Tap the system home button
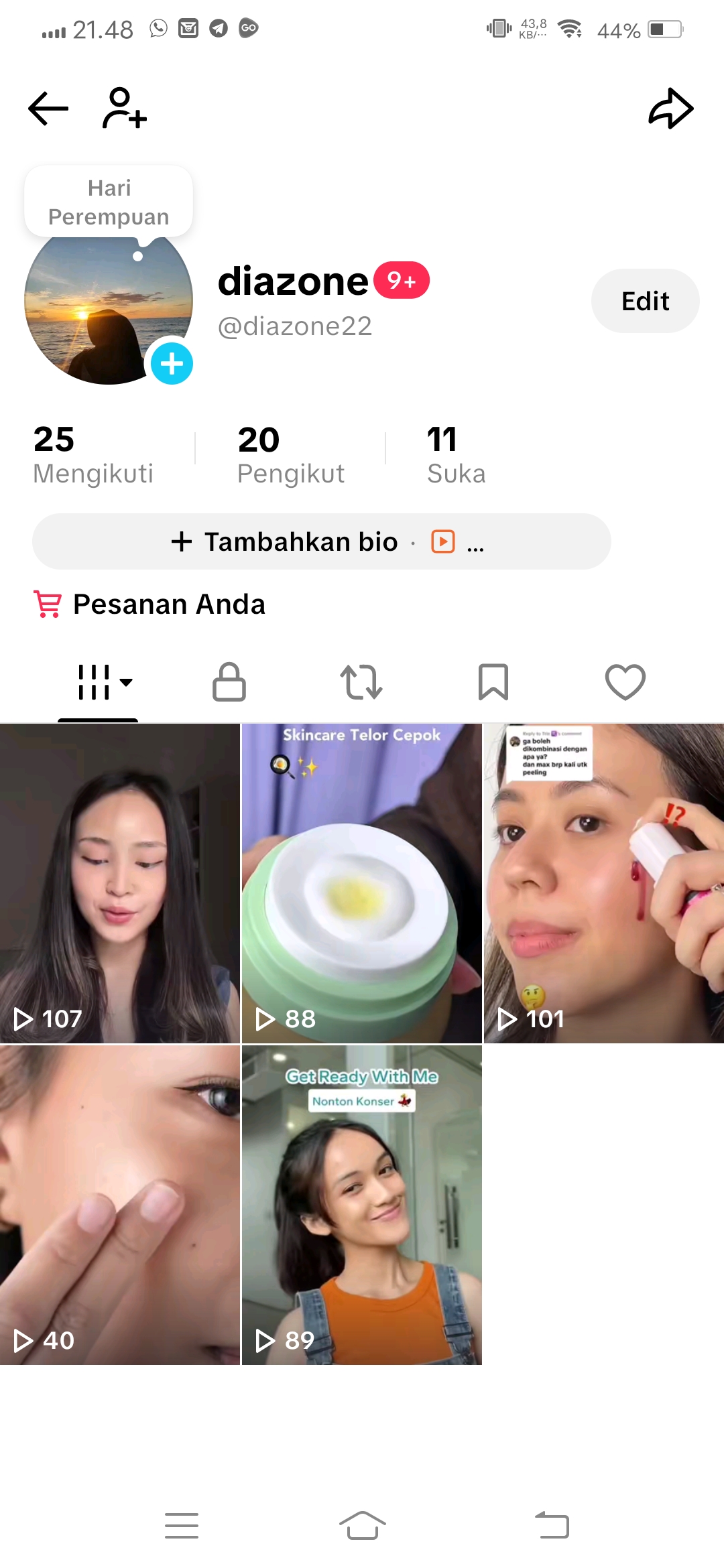This screenshot has height=1568, width=724. coord(362,1526)
